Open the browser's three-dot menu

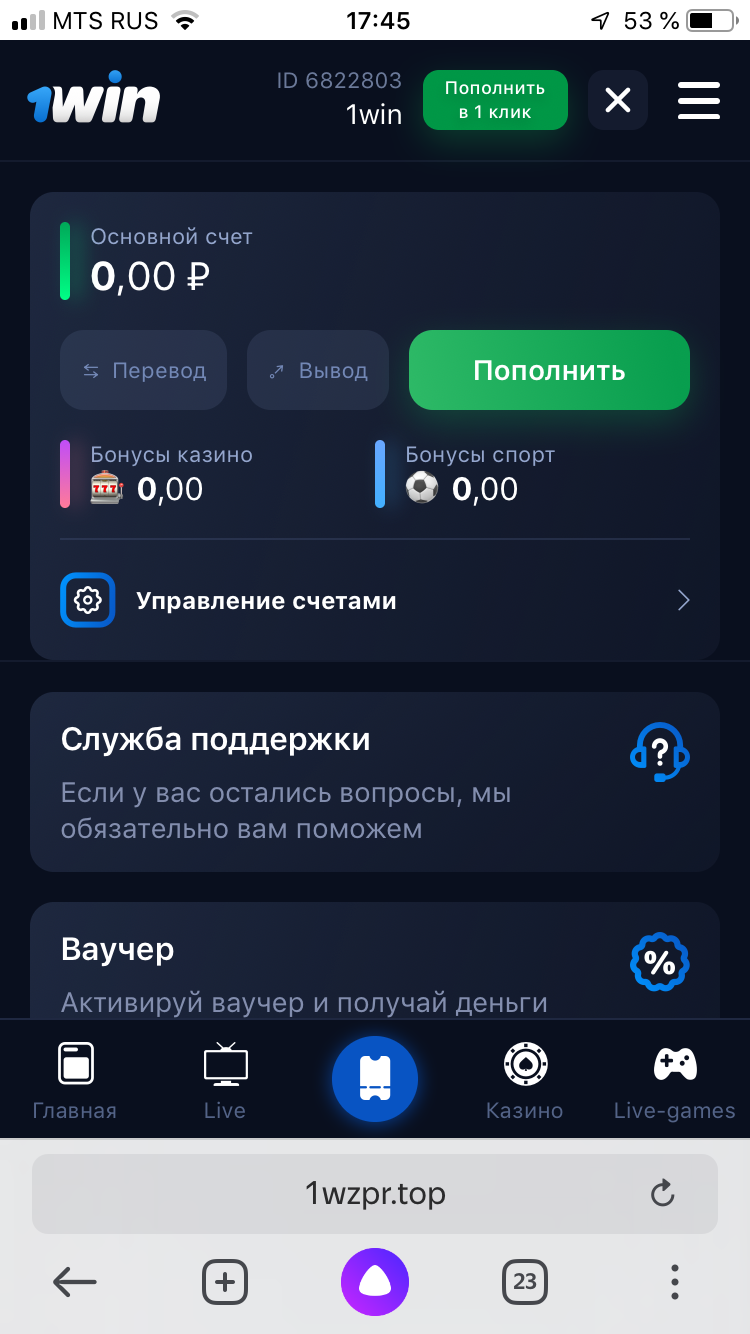(x=675, y=1281)
